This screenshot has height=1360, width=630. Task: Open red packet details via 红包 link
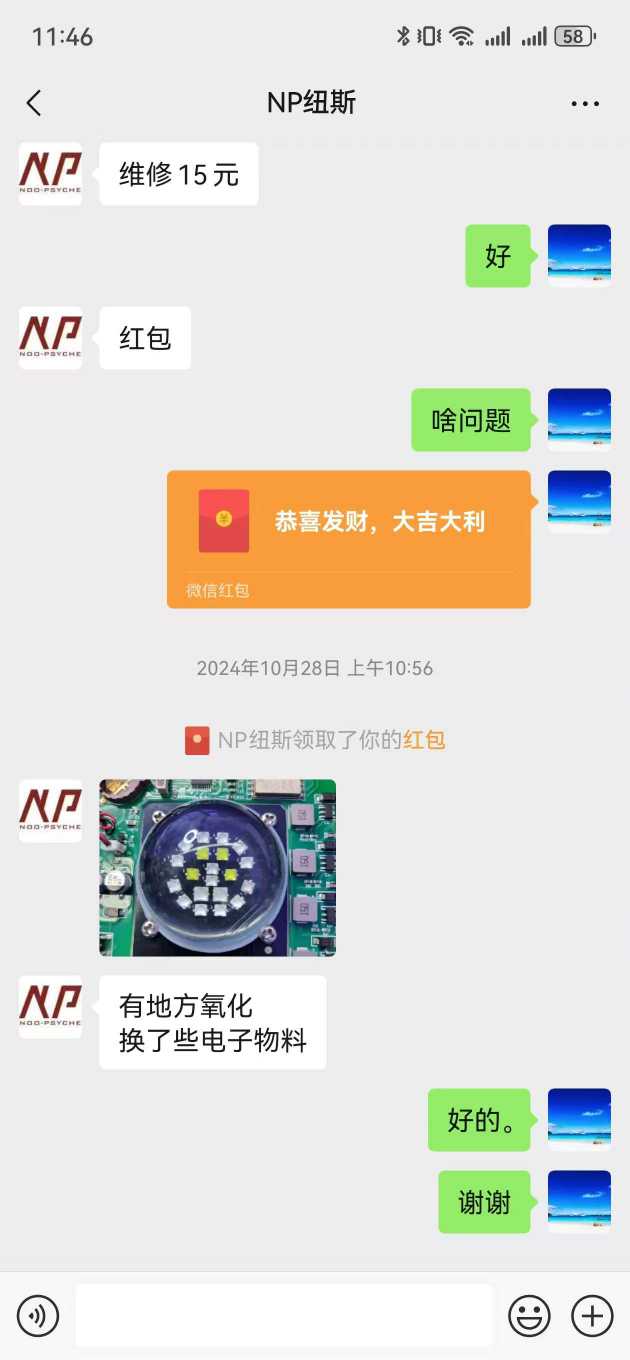pos(424,740)
